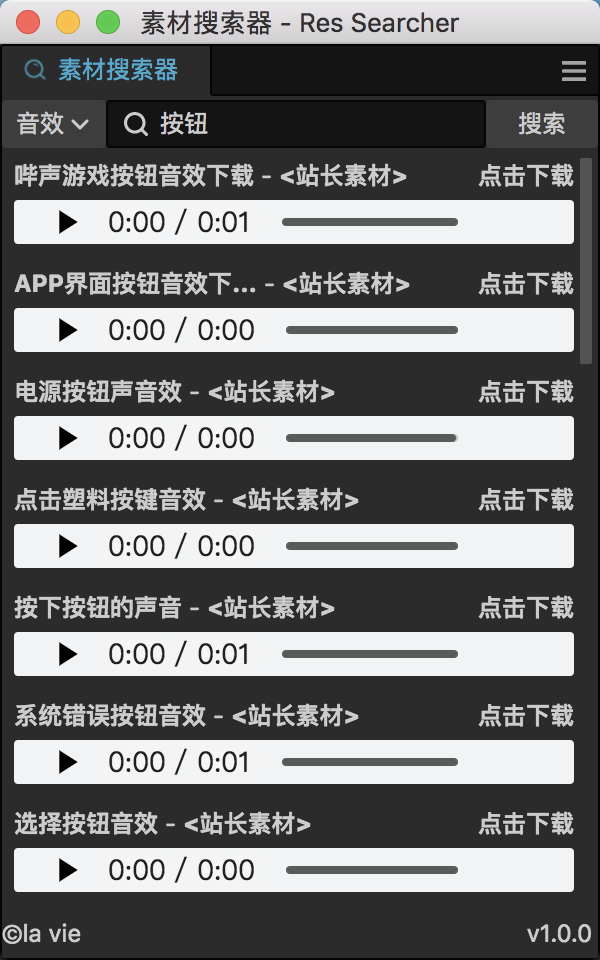Expand the 音效 type dropdown
This screenshot has width=600, height=960.
coord(53,123)
